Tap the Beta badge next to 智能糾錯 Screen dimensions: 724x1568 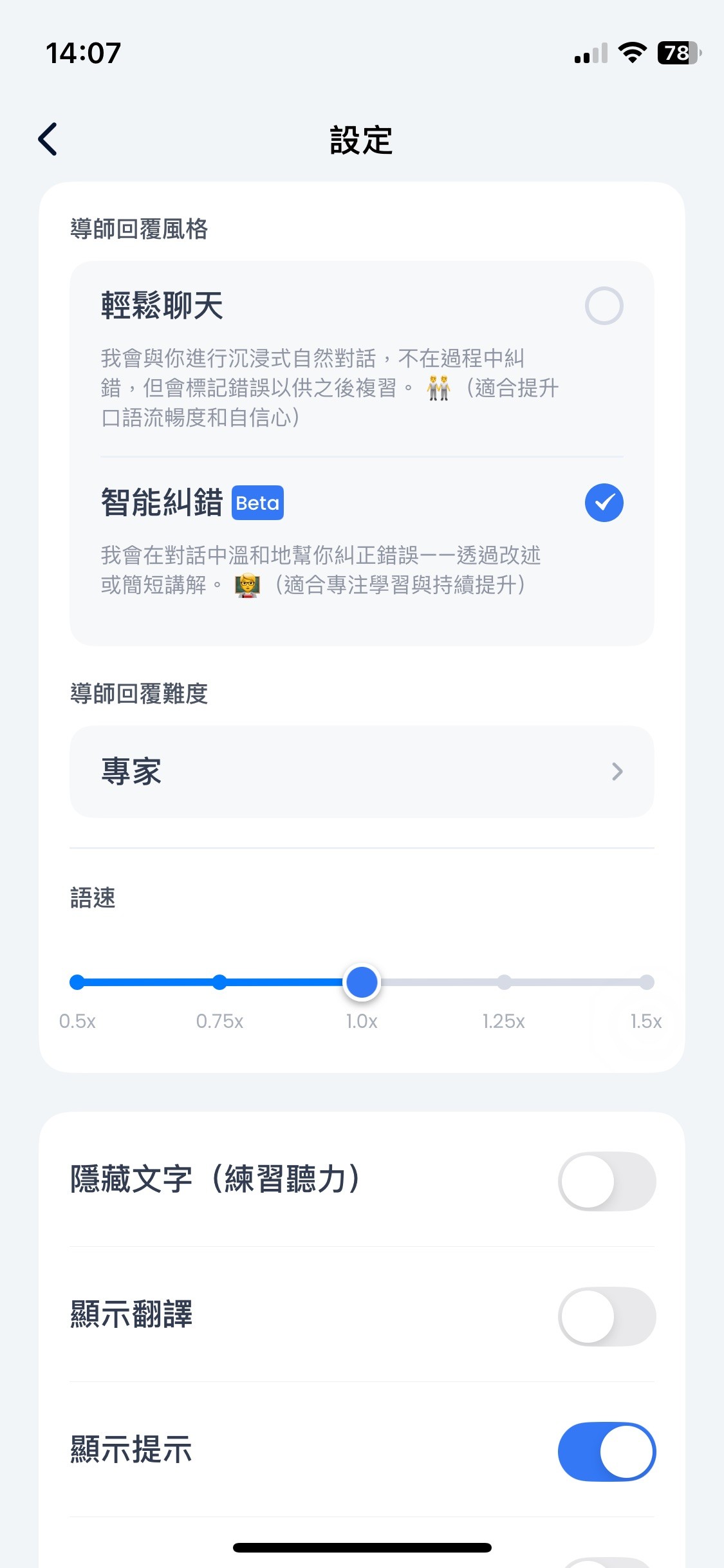pos(257,503)
